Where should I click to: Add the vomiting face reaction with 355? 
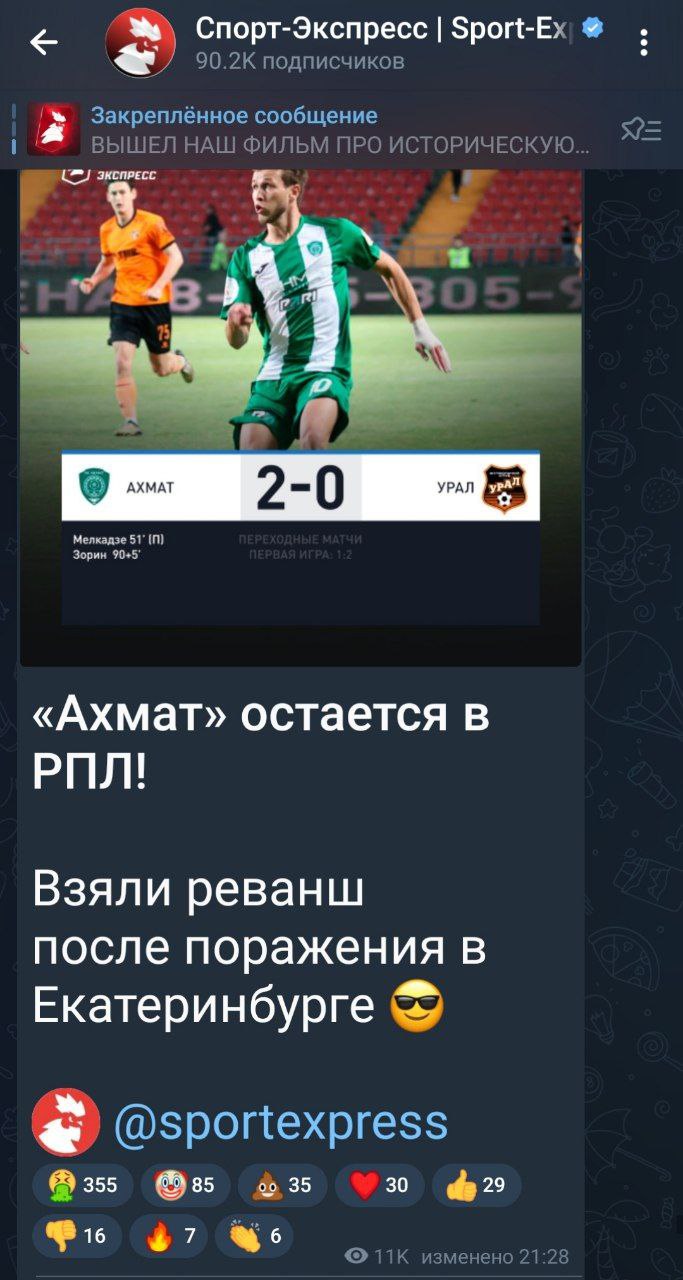pos(76,1185)
